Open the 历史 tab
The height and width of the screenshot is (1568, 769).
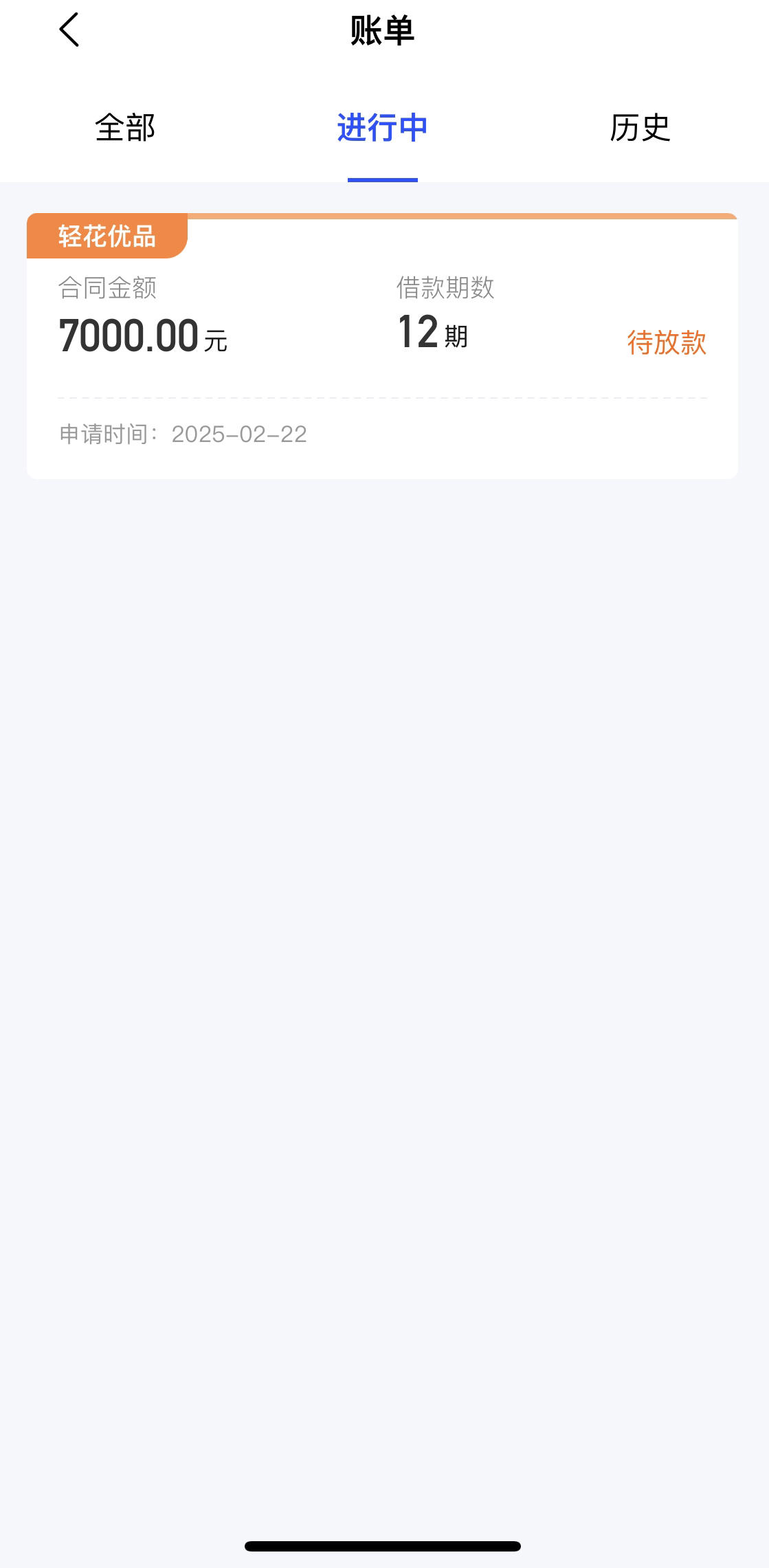pos(640,128)
